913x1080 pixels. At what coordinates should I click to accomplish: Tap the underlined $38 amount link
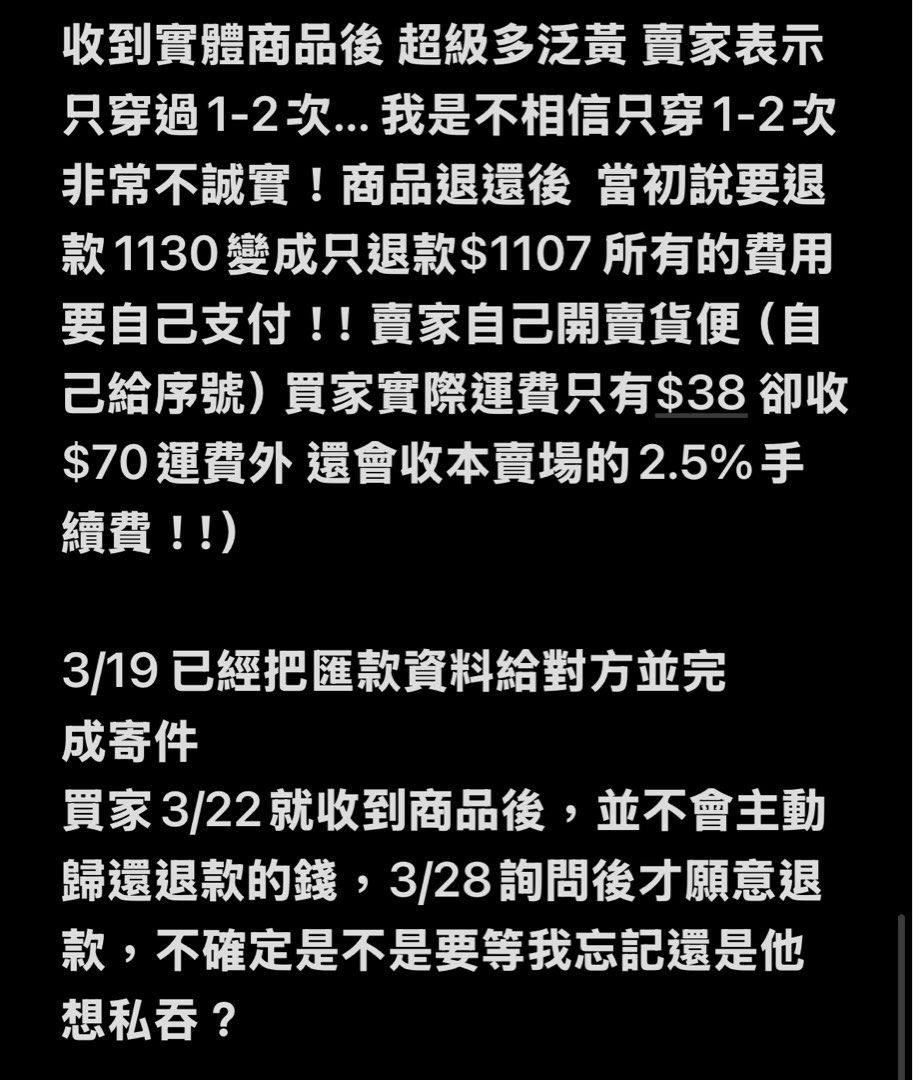[x=701, y=394]
